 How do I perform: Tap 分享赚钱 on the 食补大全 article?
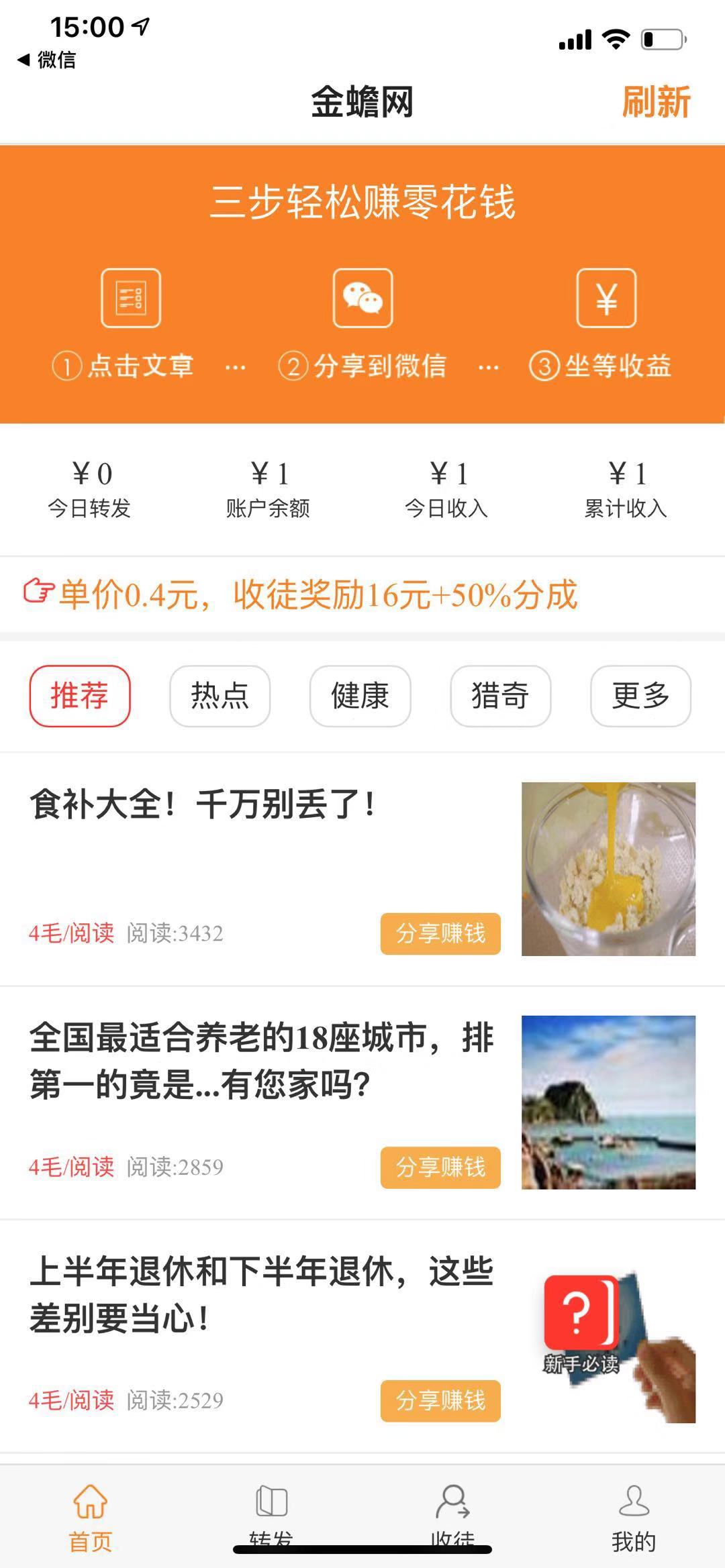coord(441,933)
